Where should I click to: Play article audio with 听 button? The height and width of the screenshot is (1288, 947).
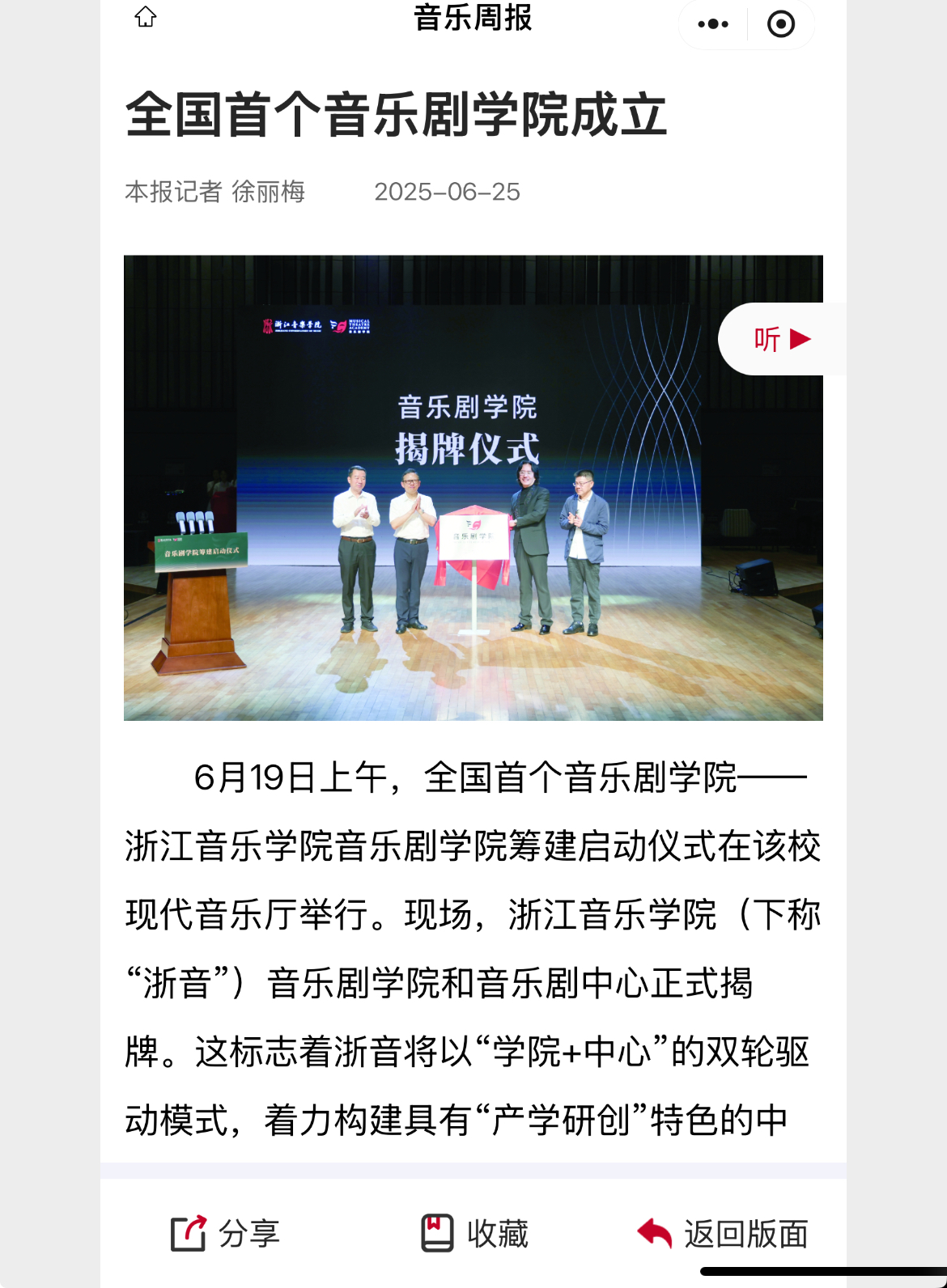click(x=780, y=339)
